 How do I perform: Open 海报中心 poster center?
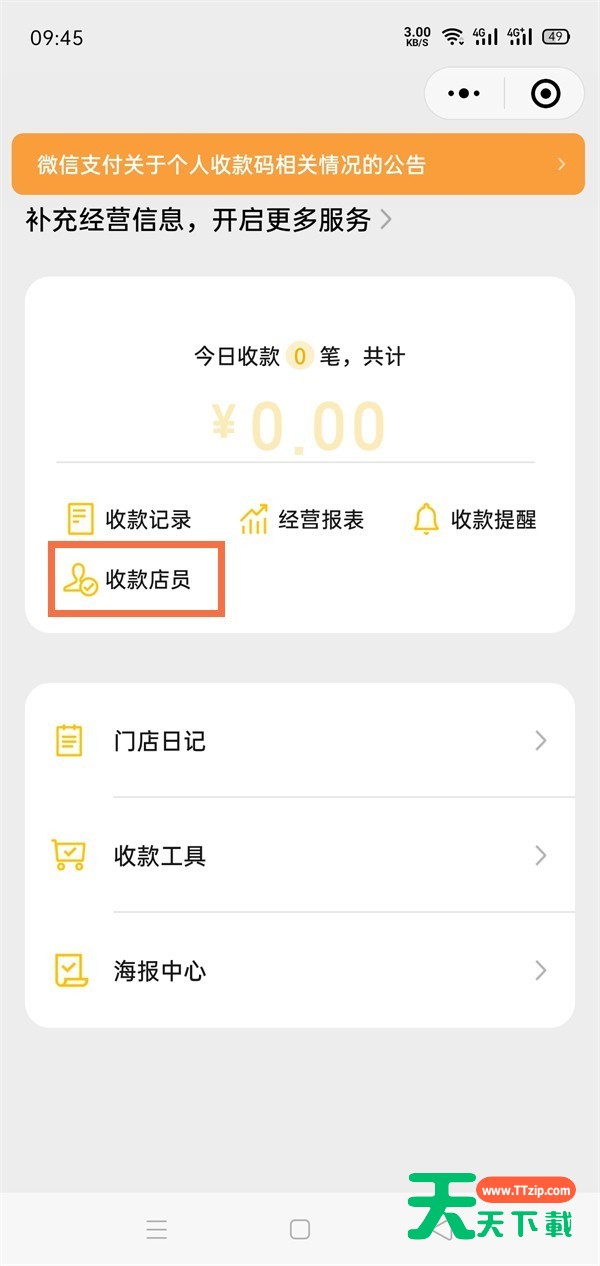coord(300,971)
